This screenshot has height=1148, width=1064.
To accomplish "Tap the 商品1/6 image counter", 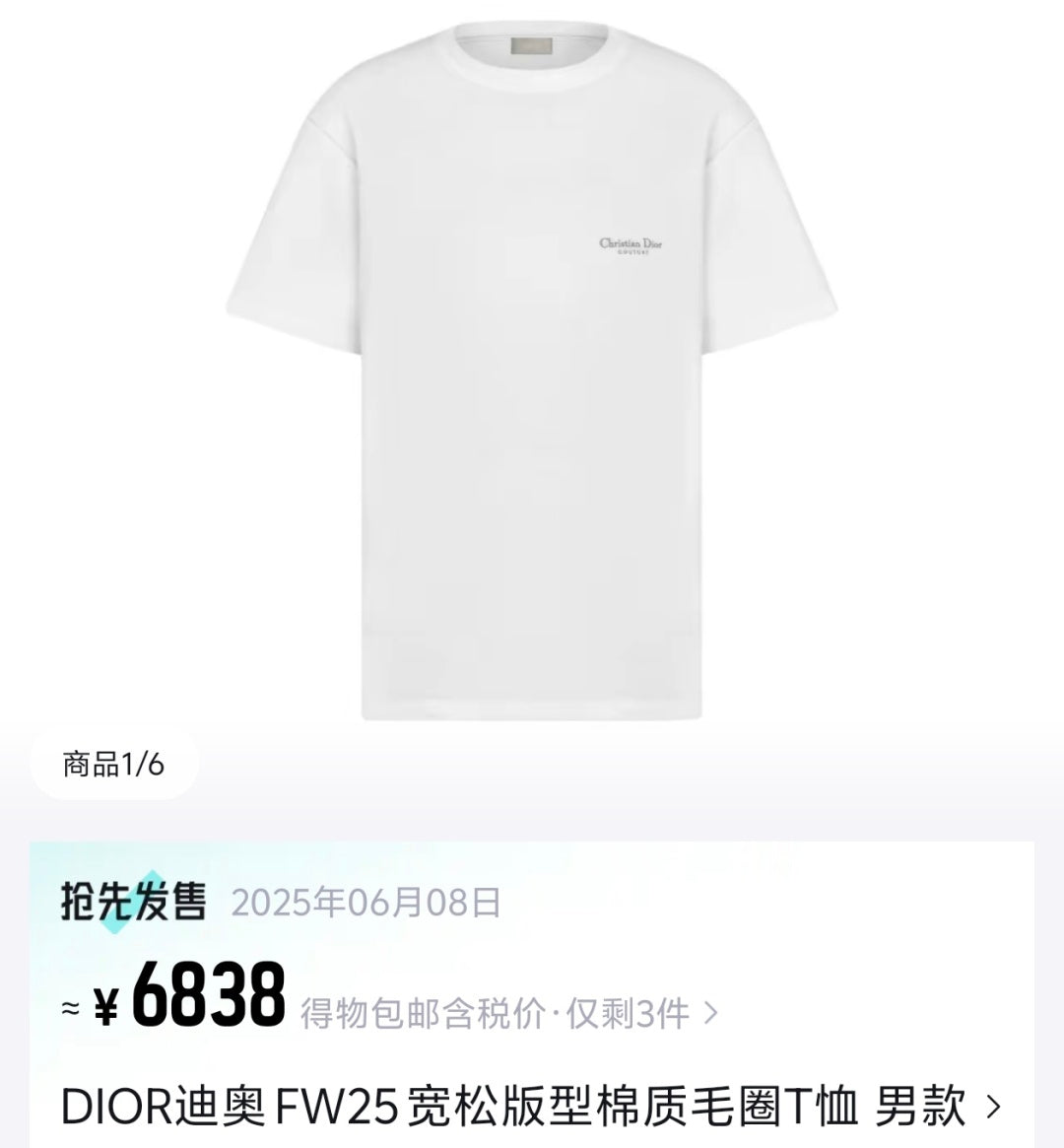I will (113, 764).
